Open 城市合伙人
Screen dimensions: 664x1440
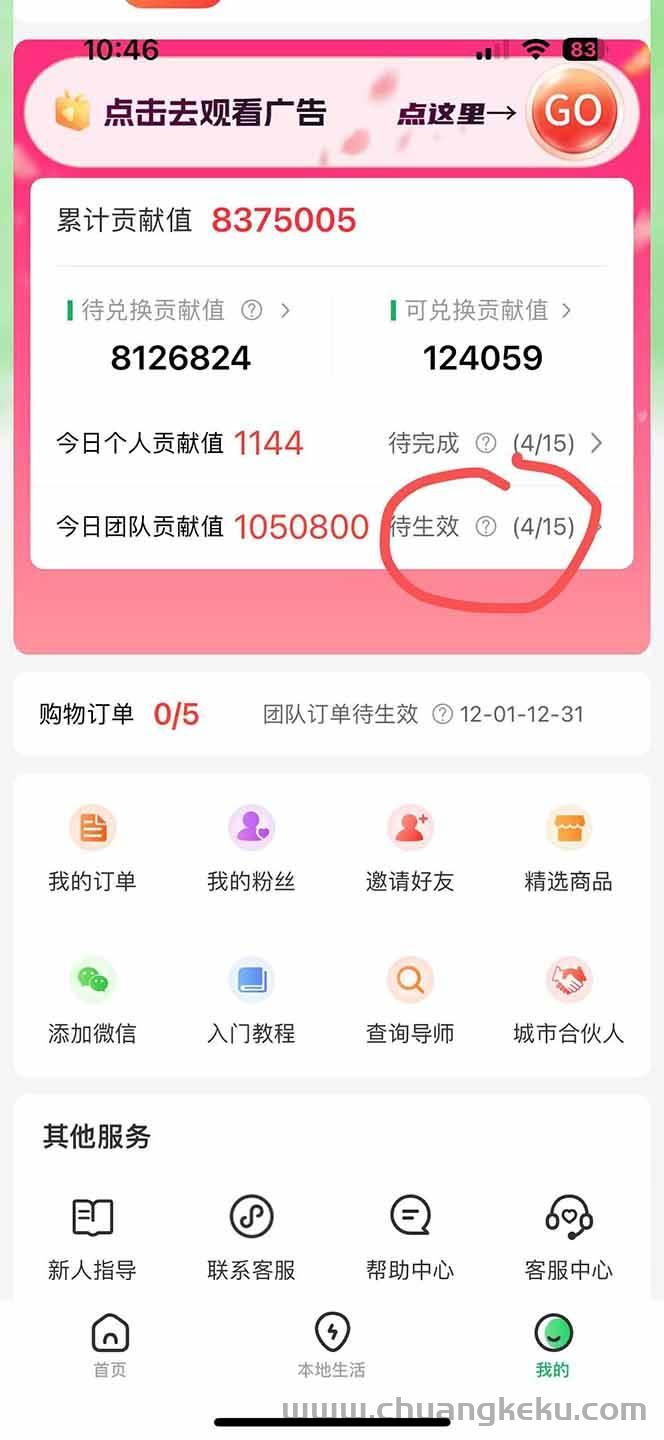568,1000
